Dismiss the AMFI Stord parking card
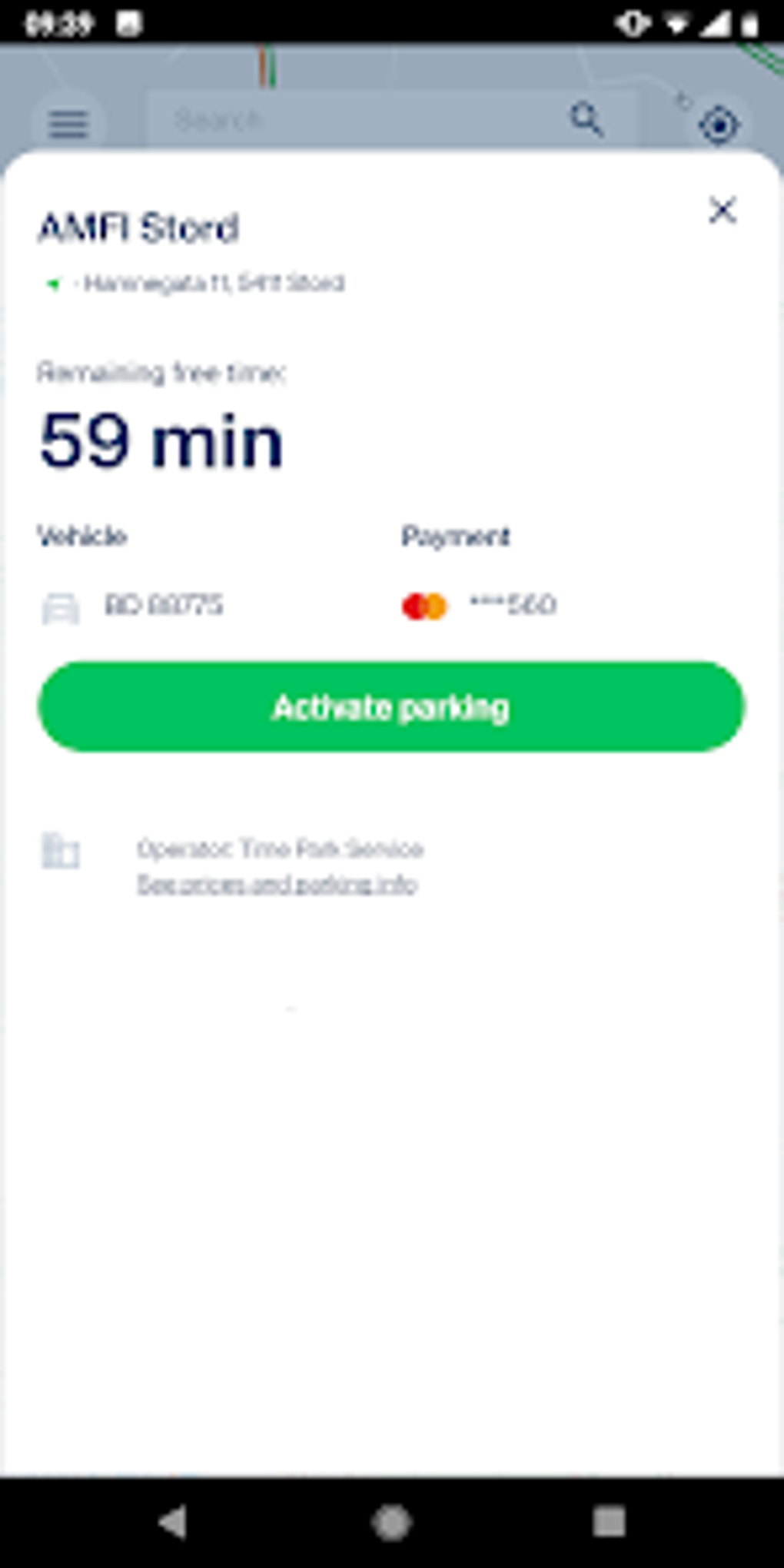 coord(721,211)
